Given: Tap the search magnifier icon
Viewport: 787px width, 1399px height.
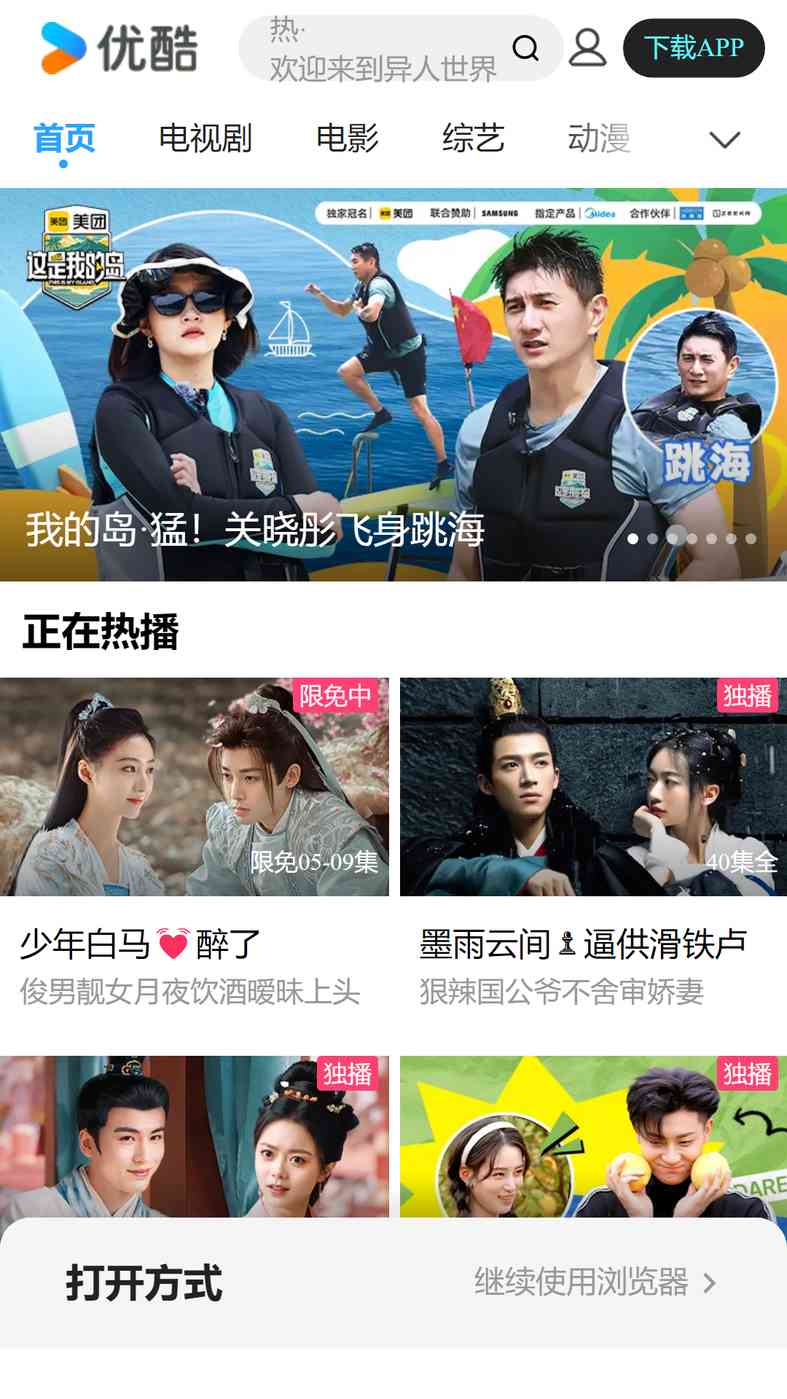Looking at the screenshot, I should [x=525, y=48].
